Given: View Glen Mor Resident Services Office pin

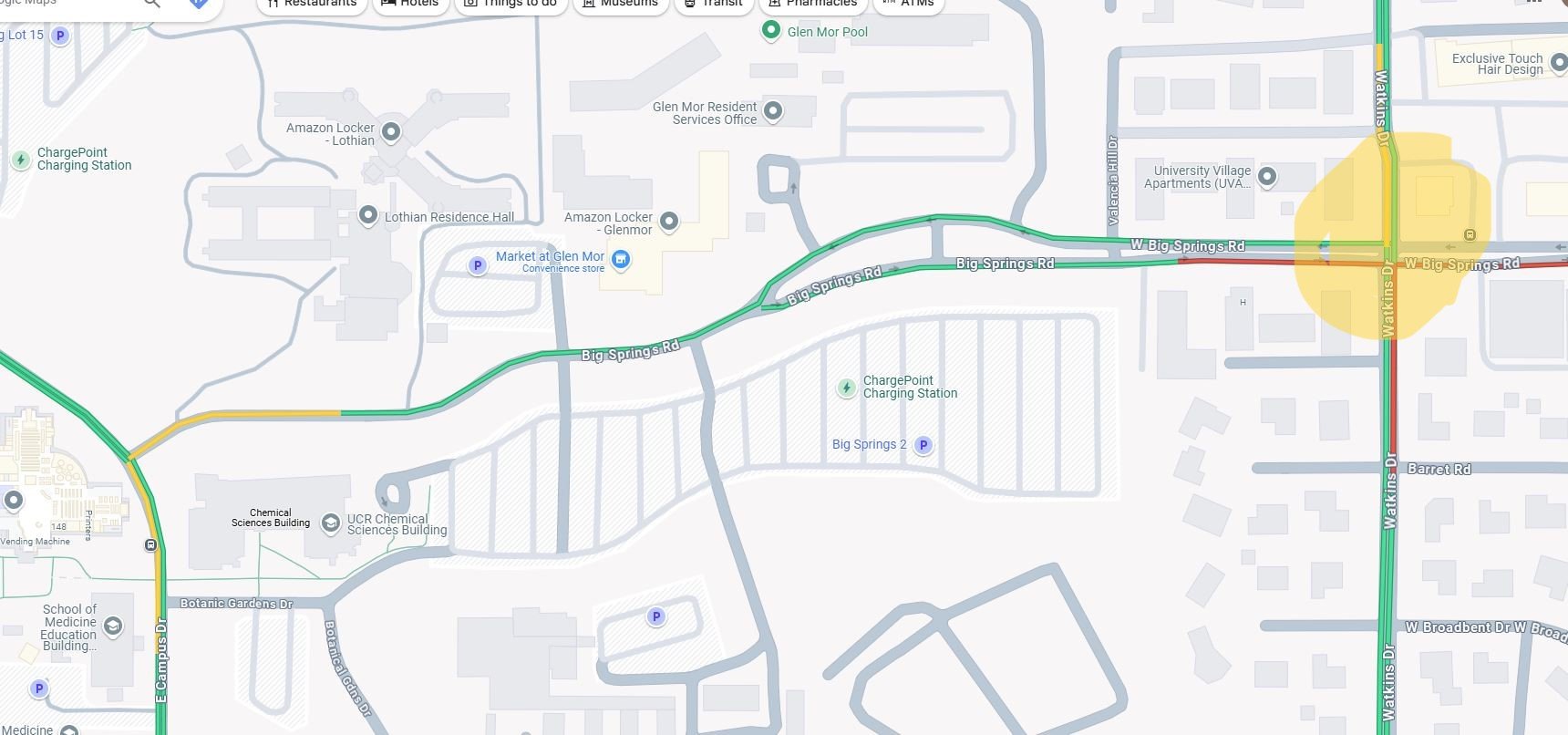Looking at the screenshot, I should [773, 111].
